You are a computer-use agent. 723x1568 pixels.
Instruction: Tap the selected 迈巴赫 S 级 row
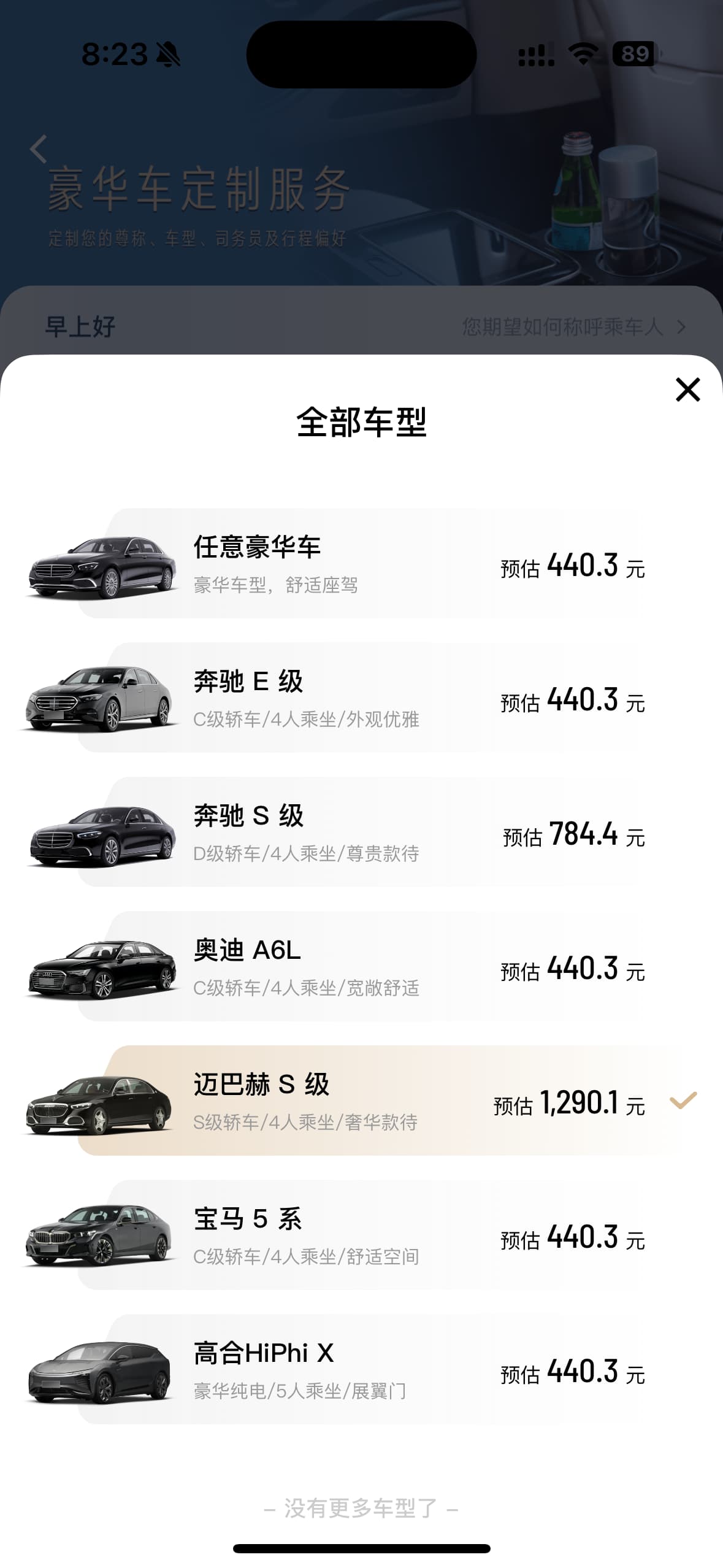pos(362,1101)
